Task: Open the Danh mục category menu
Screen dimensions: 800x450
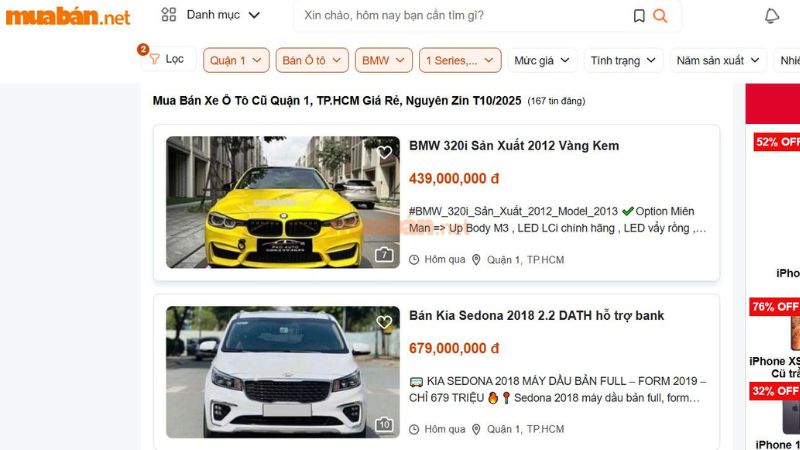Action: pyautogui.click(x=211, y=15)
